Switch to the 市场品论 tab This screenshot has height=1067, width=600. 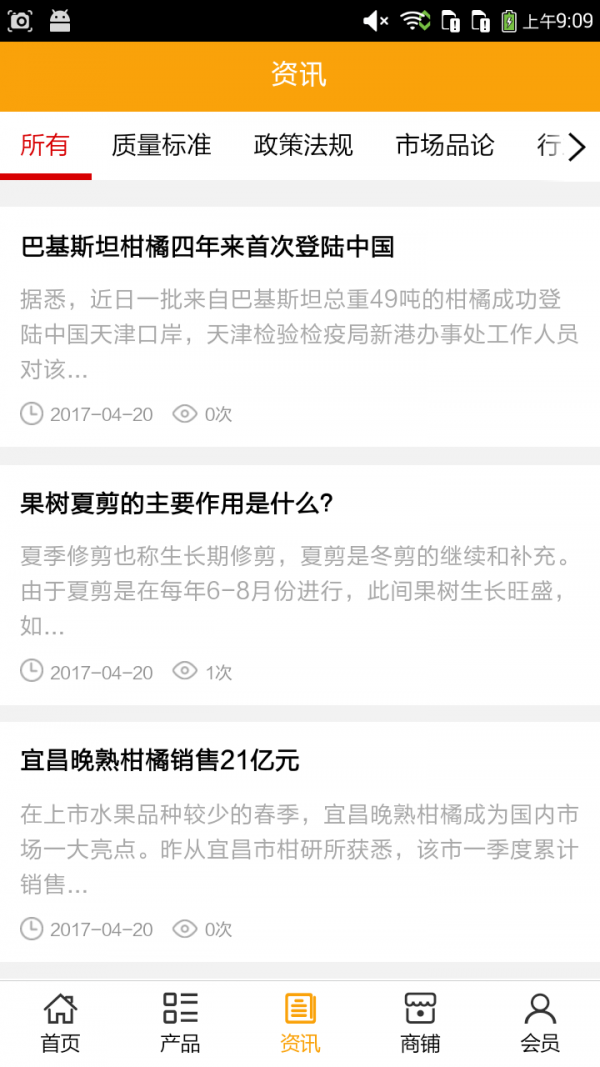(x=445, y=146)
